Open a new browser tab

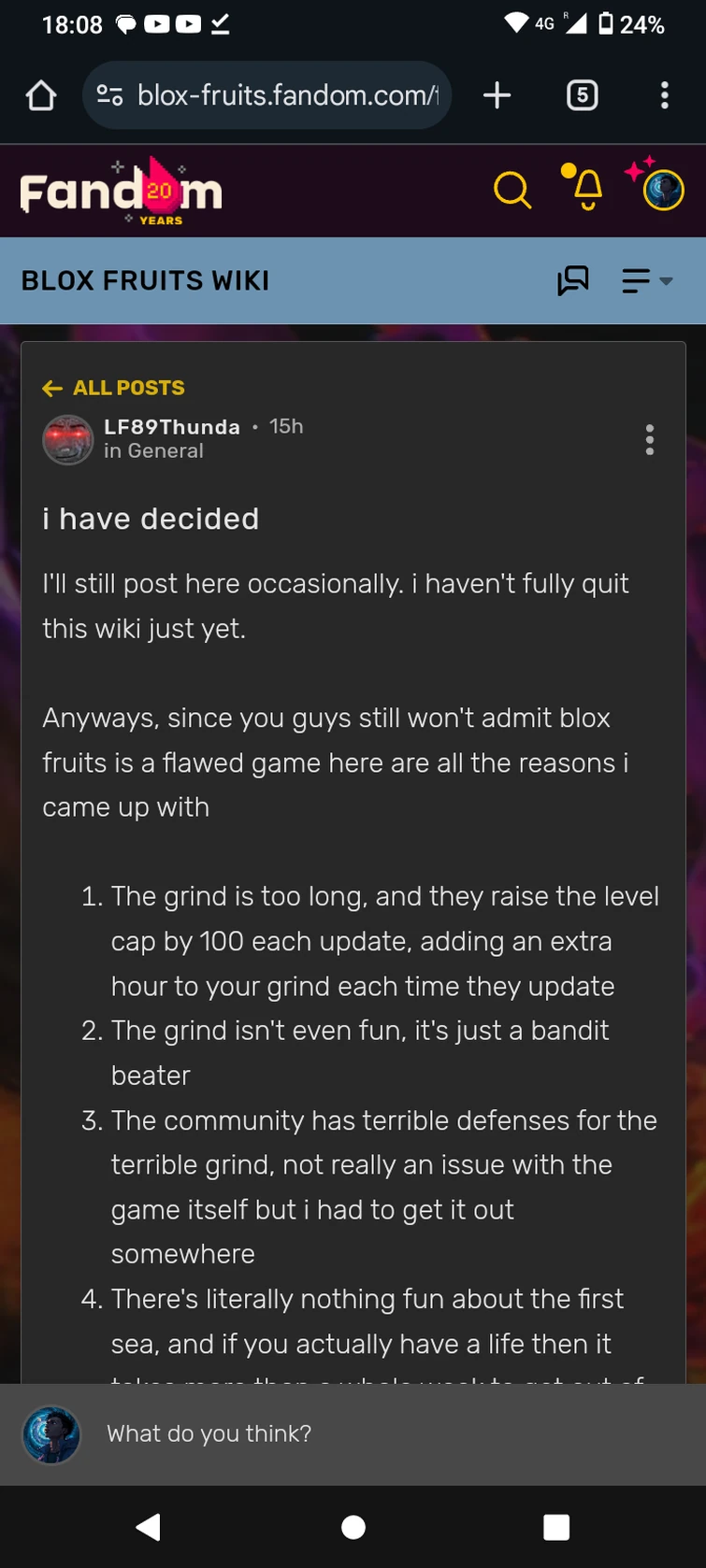(x=497, y=95)
